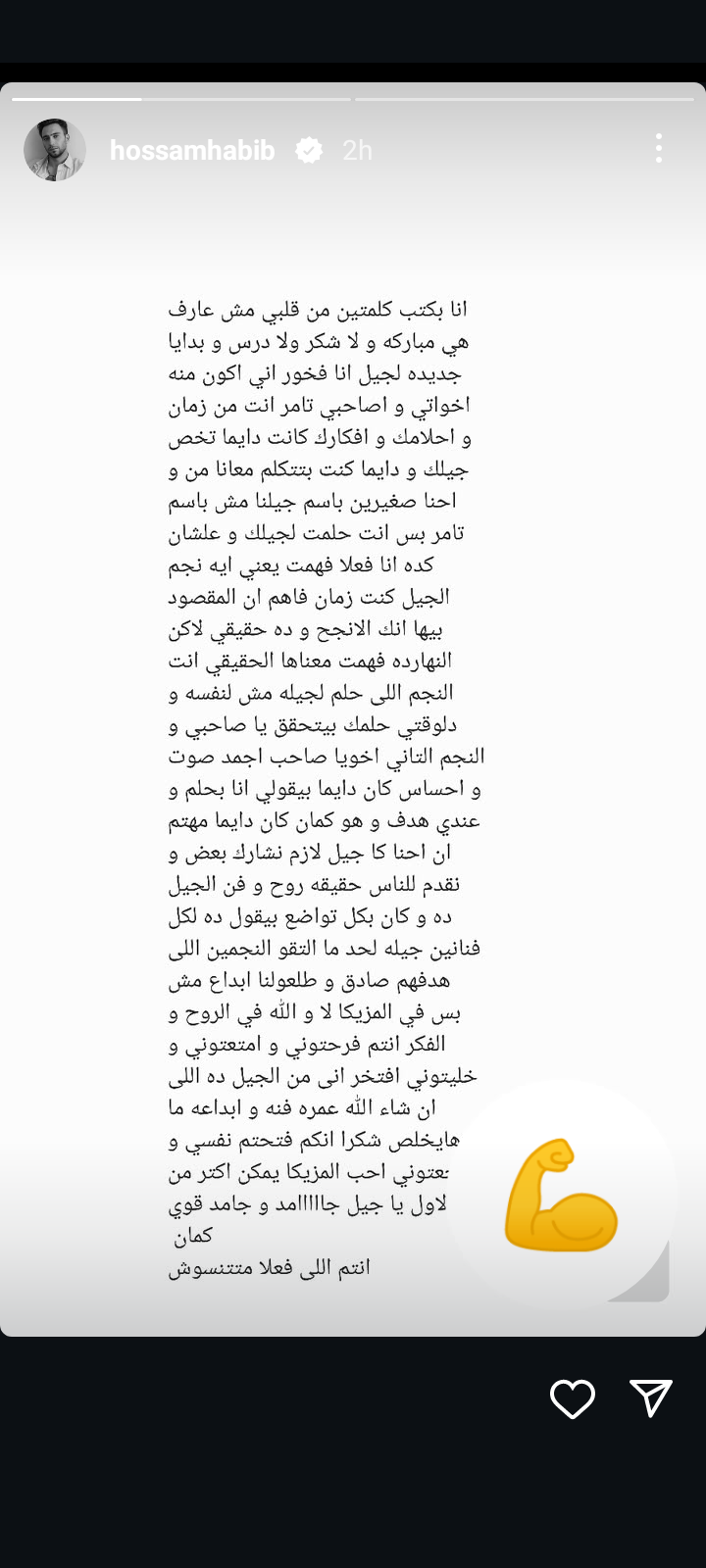Open hossamhabib's profile picture
The image size is (706, 1568).
[x=55, y=150]
